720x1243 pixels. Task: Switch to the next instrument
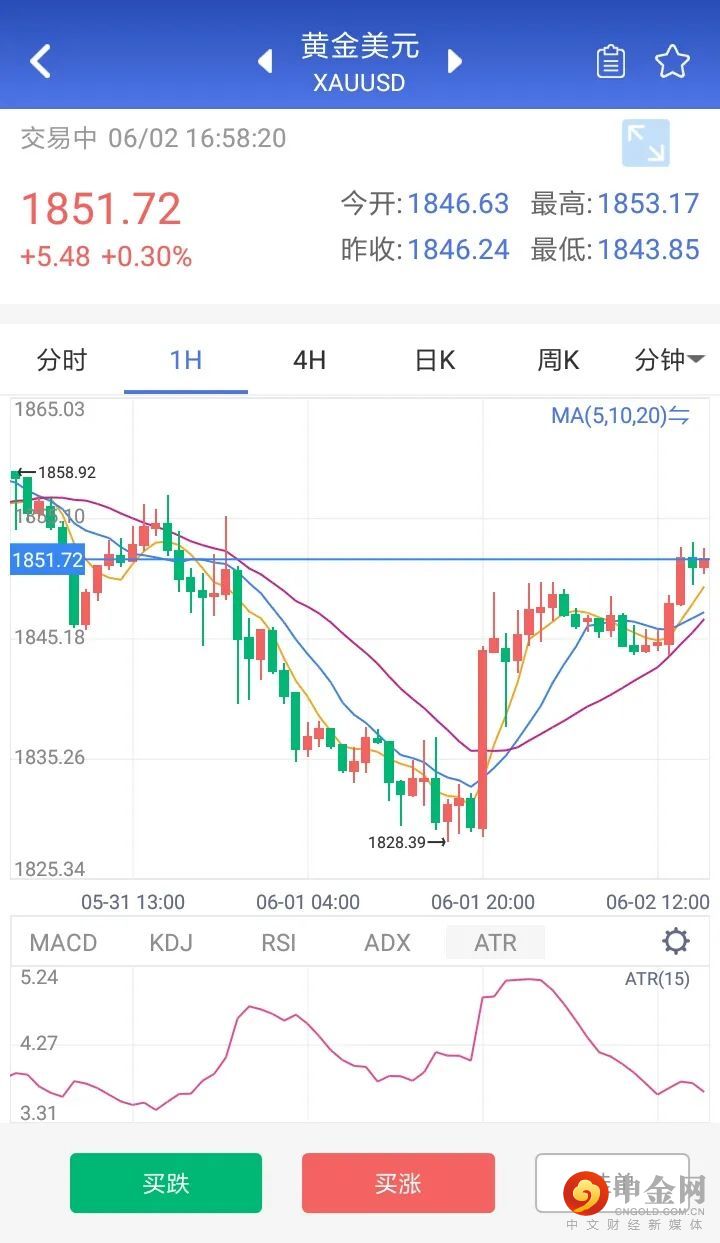pos(455,61)
